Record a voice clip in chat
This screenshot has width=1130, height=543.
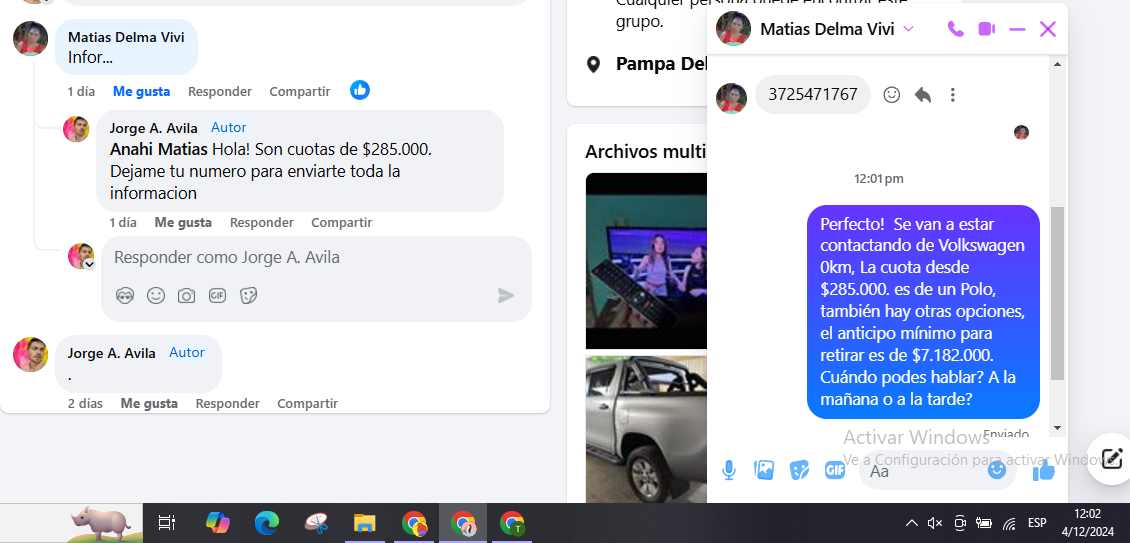click(730, 470)
